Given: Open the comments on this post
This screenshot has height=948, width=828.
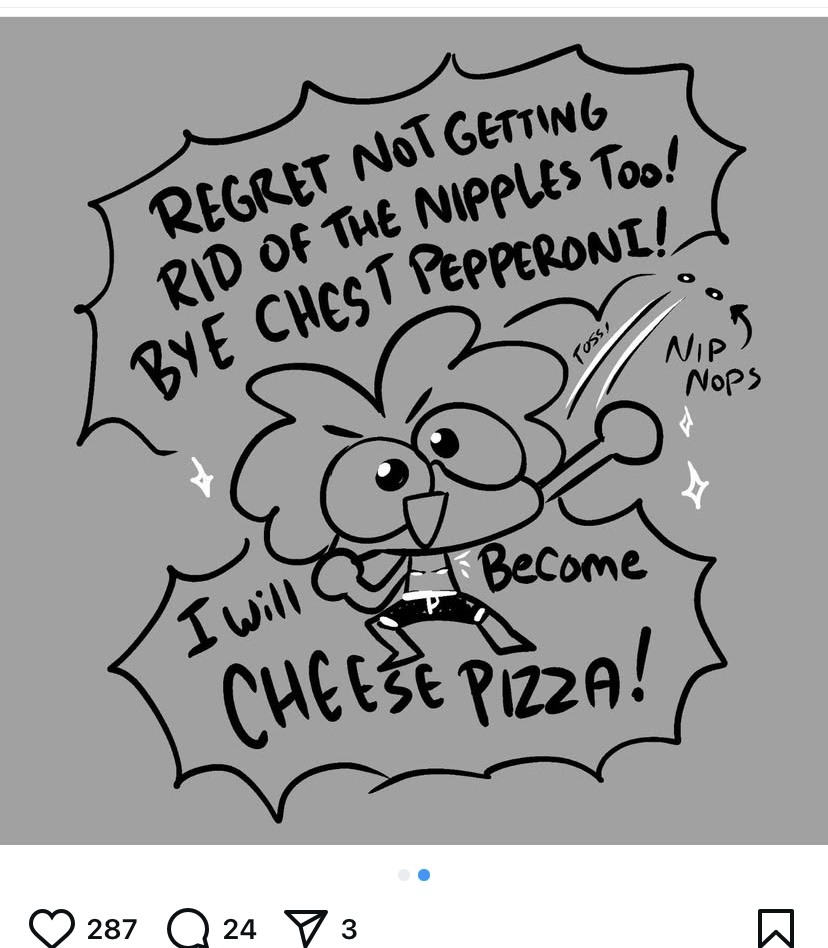Looking at the screenshot, I should [x=189, y=928].
